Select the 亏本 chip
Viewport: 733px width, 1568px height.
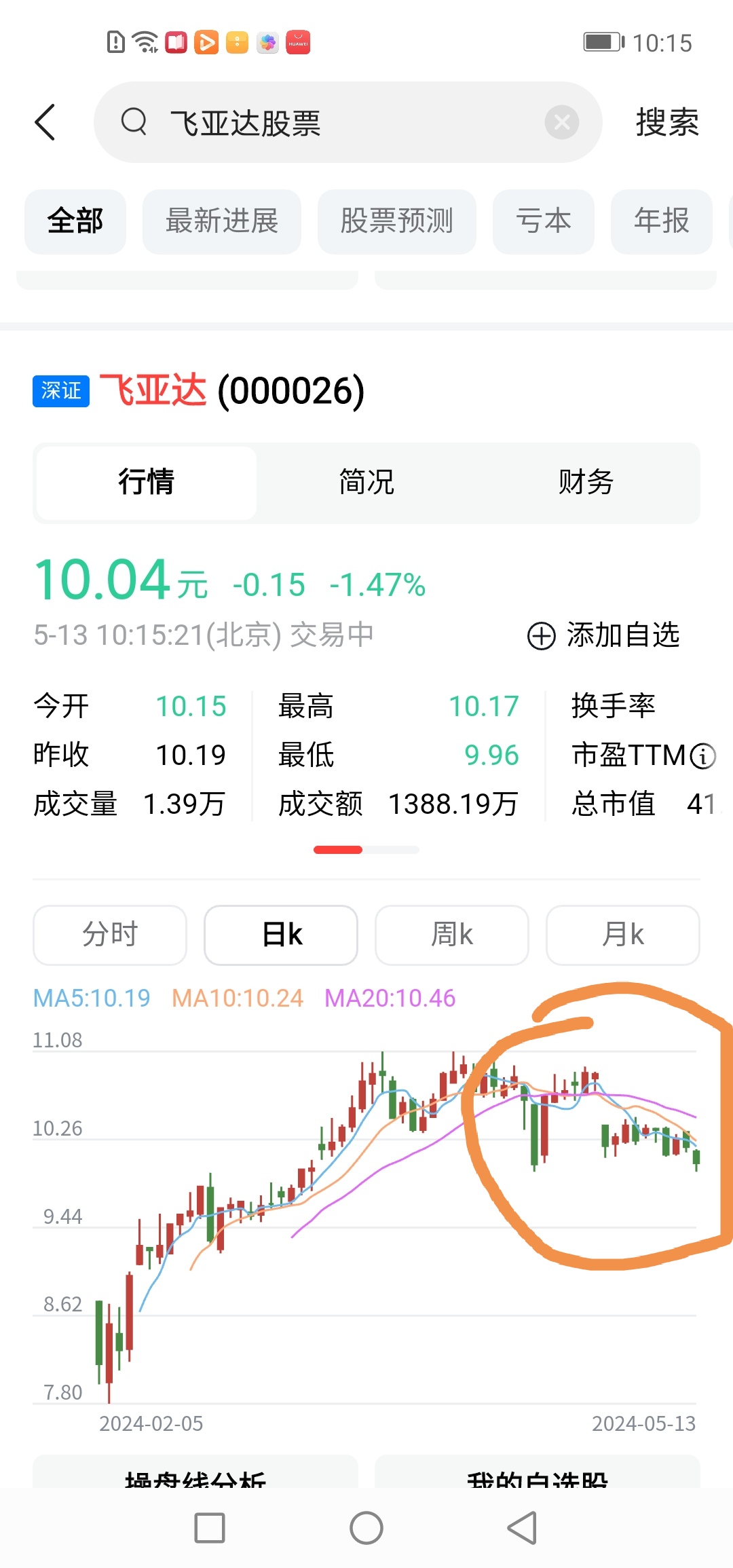click(544, 221)
